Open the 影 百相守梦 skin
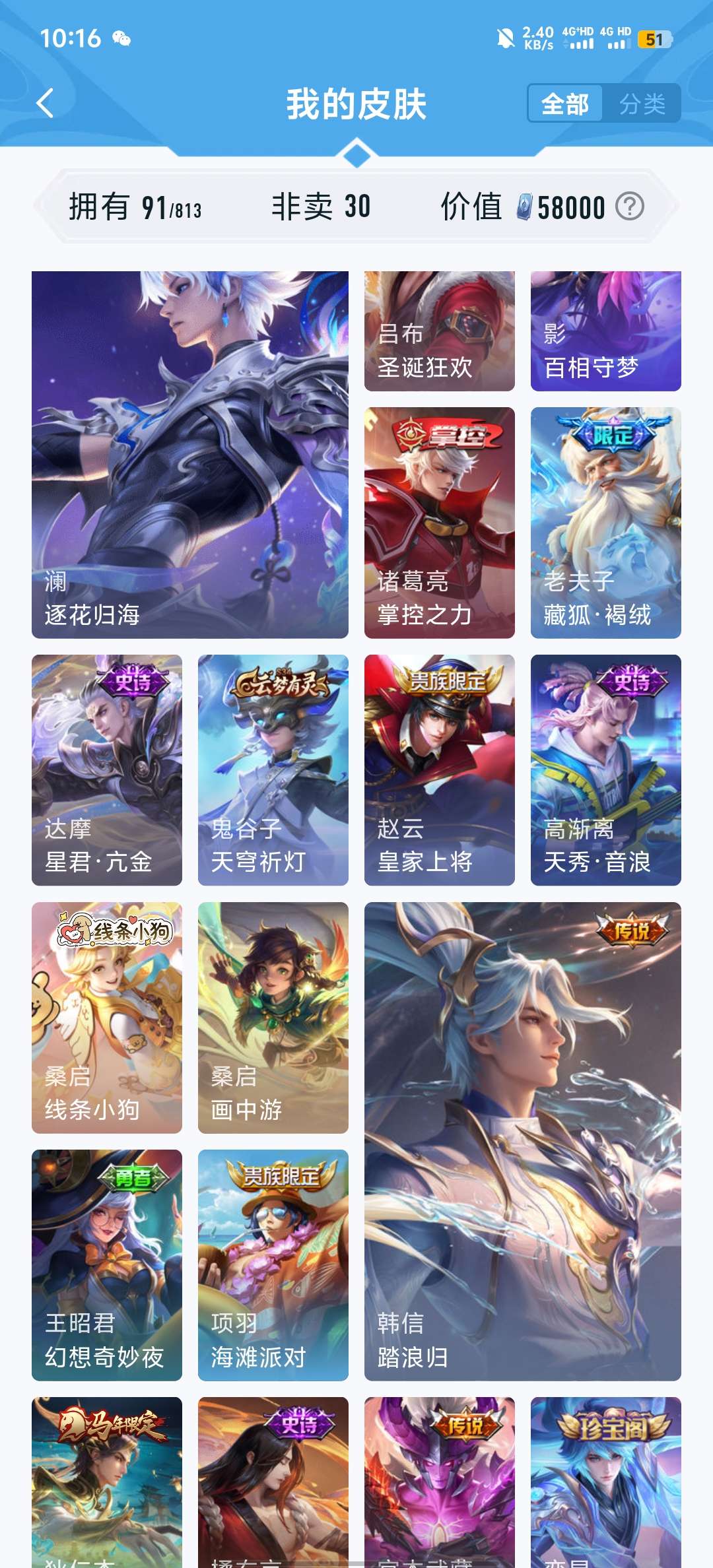This screenshot has width=713, height=1568. click(606, 331)
